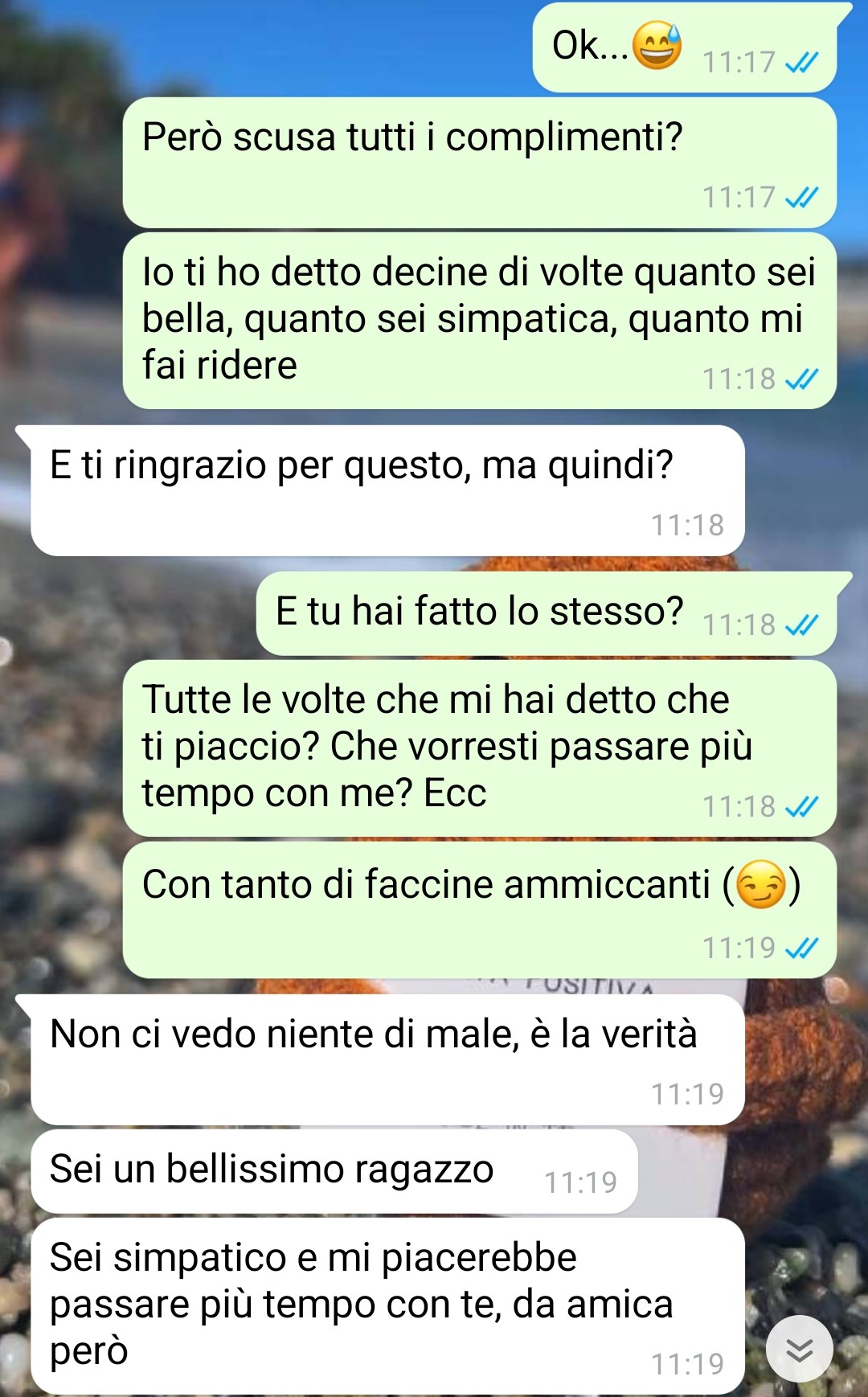Jump to the latest messages with the down arrow
The width and height of the screenshot is (868, 1397).
(799, 1350)
